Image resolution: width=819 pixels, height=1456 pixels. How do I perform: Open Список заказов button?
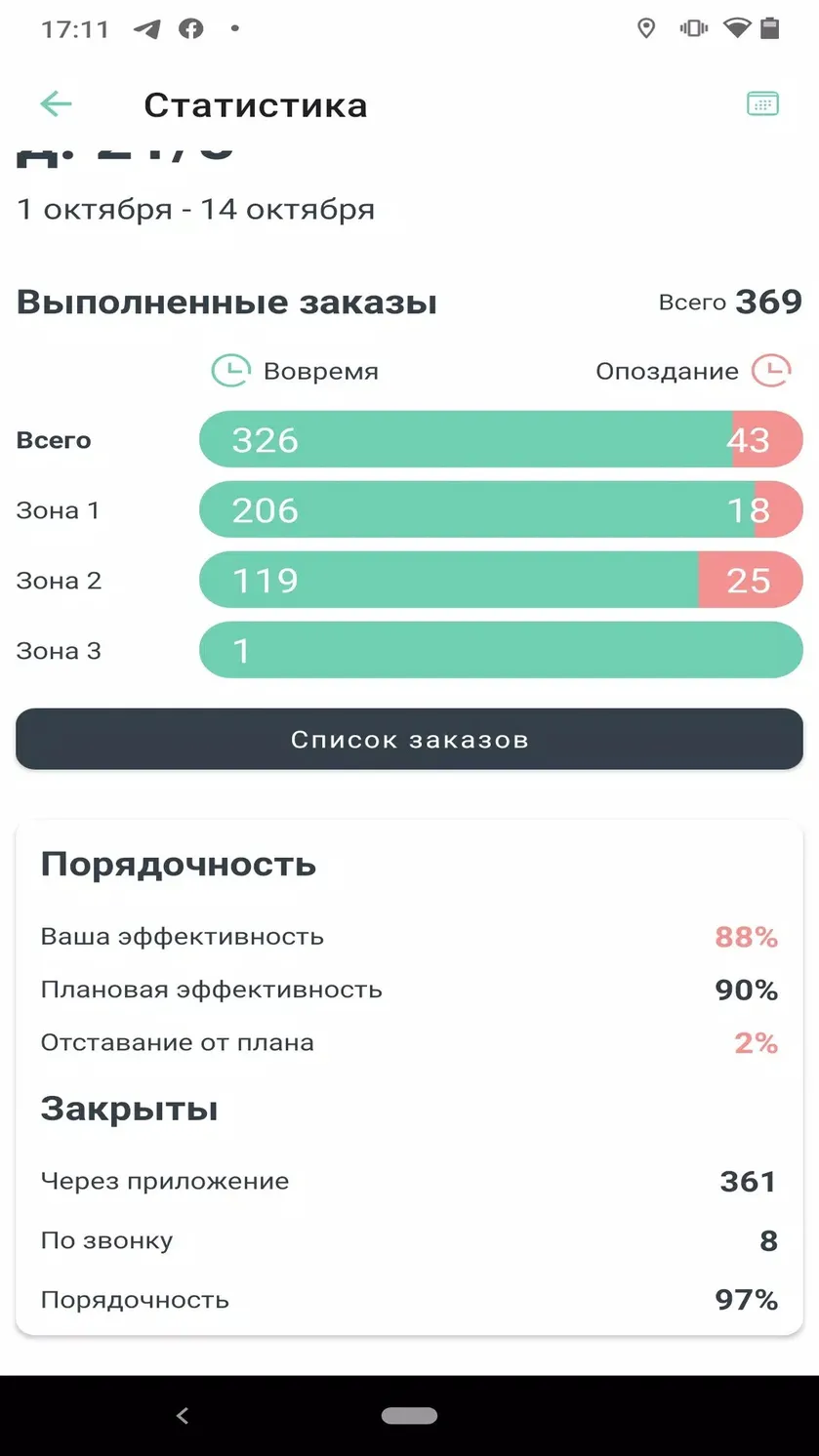coord(409,739)
